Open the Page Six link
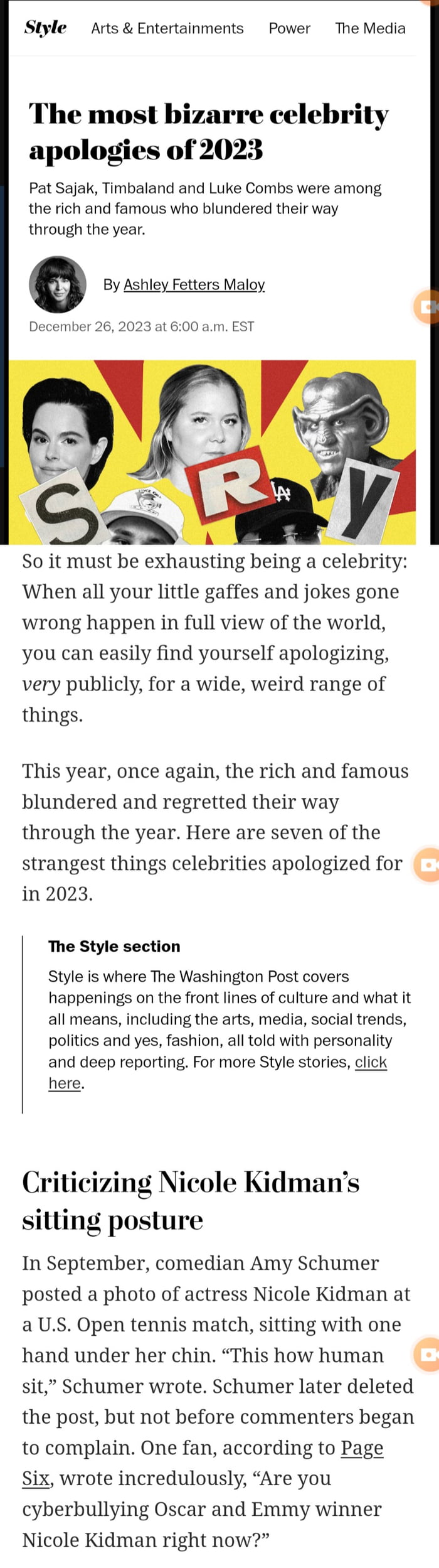Image resolution: width=439 pixels, height=1568 pixels. click(x=361, y=1447)
